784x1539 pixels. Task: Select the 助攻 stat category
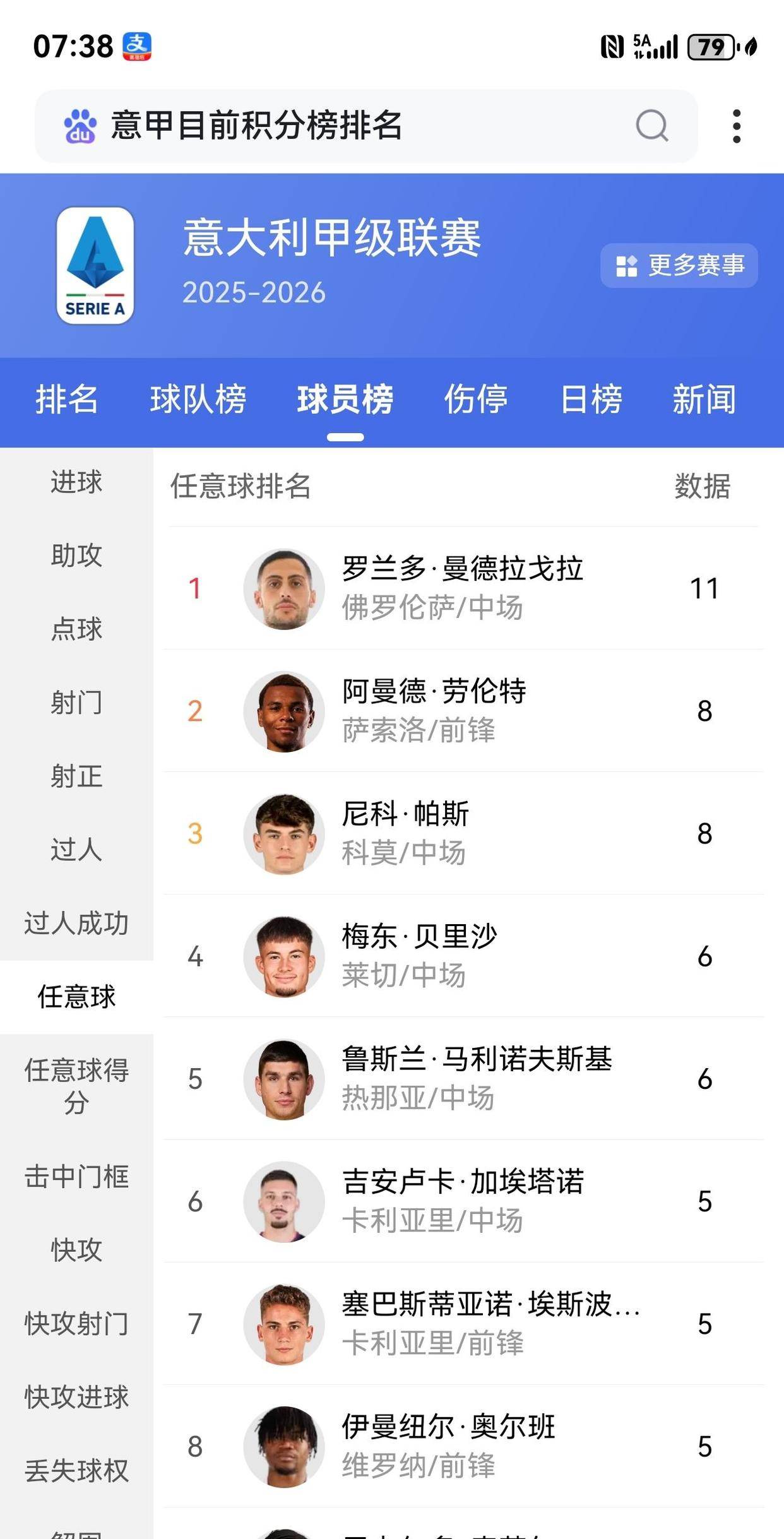(x=76, y=556)
